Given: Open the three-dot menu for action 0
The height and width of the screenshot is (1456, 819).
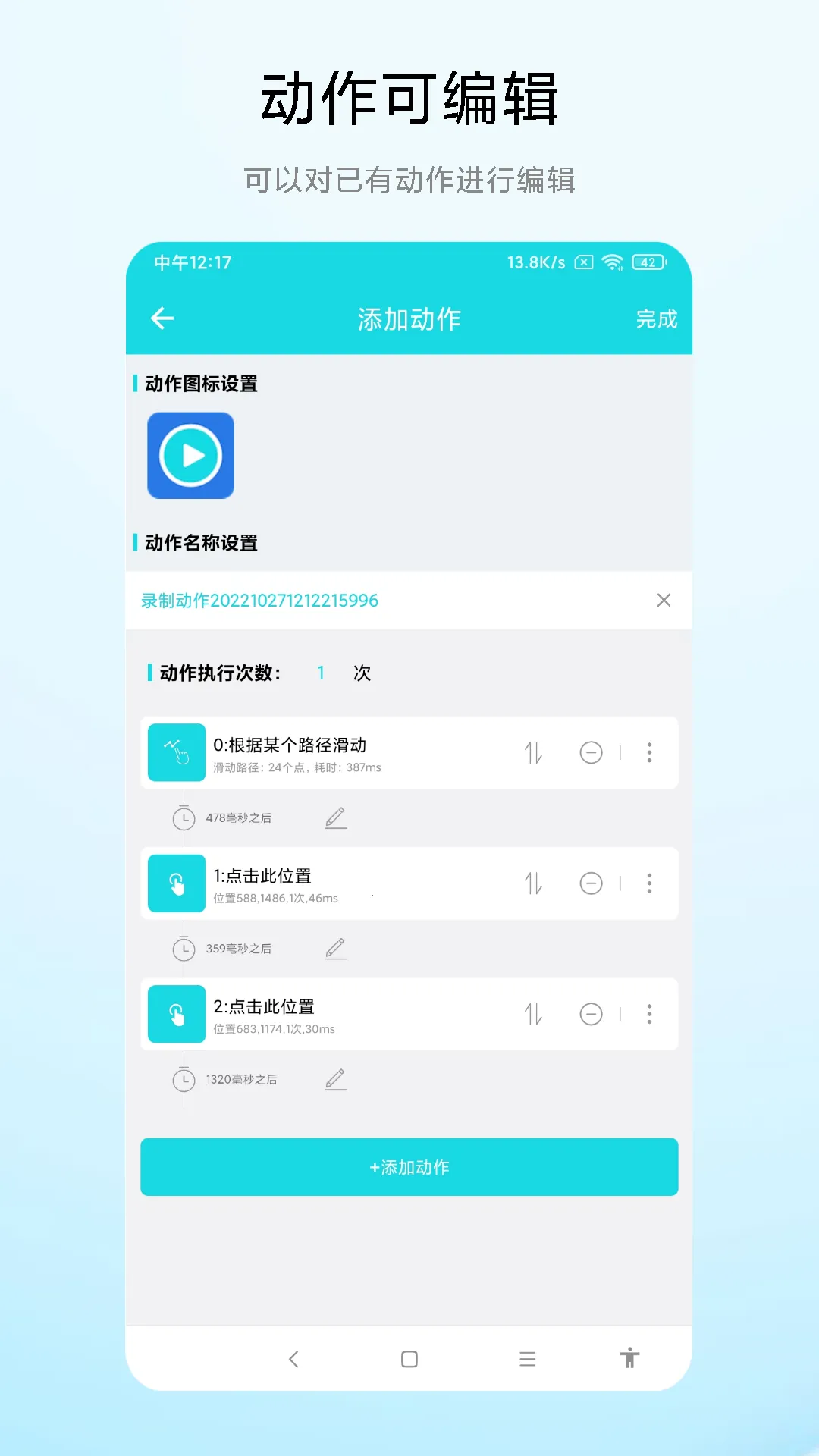Looking at the screenshot, I should 649,752.
